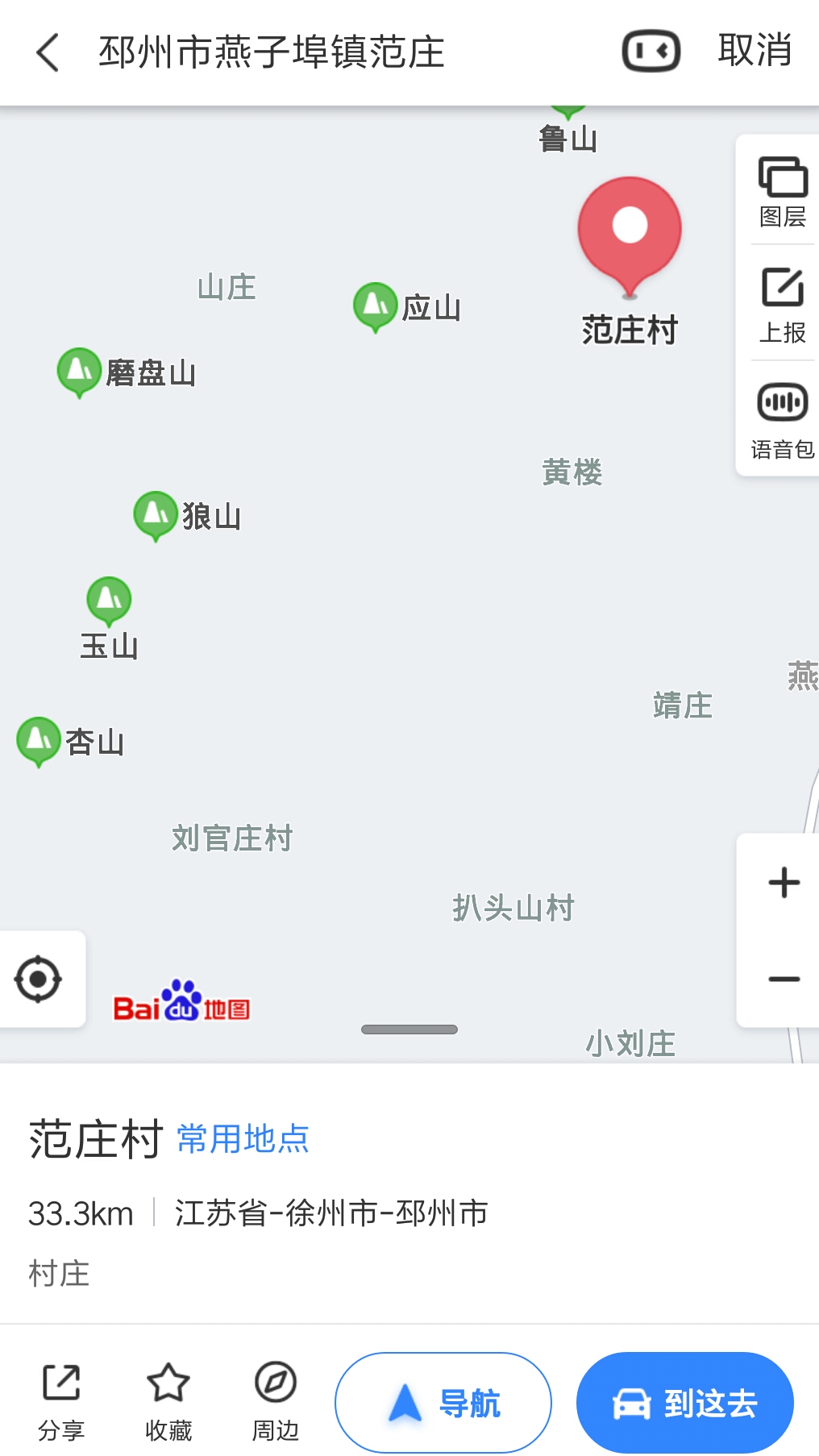Select the 磨盘山 mountain marker

(x=79, y=371)
